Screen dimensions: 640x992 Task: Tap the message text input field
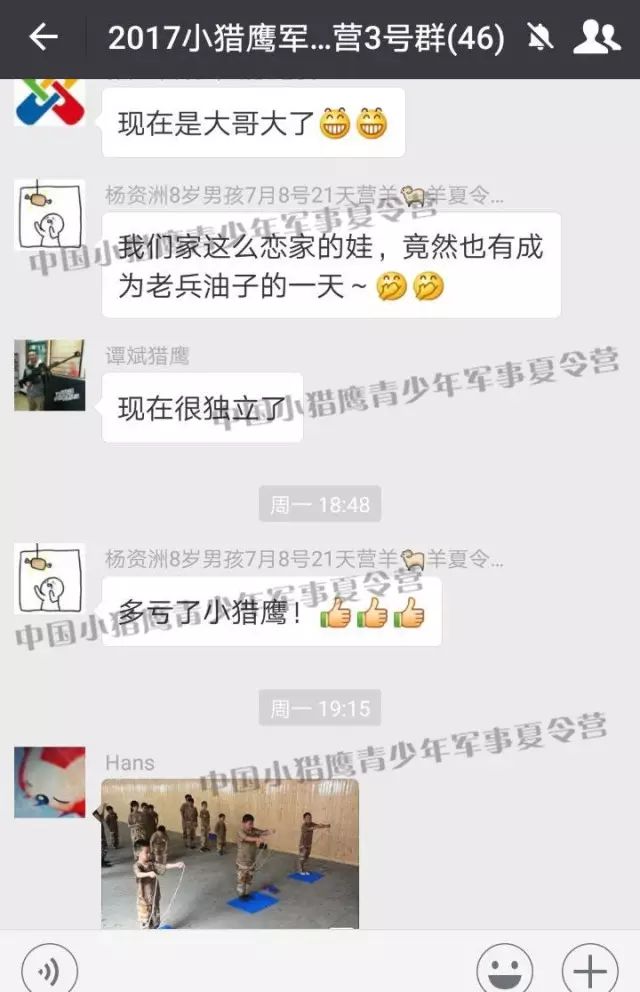click(270, 969)
